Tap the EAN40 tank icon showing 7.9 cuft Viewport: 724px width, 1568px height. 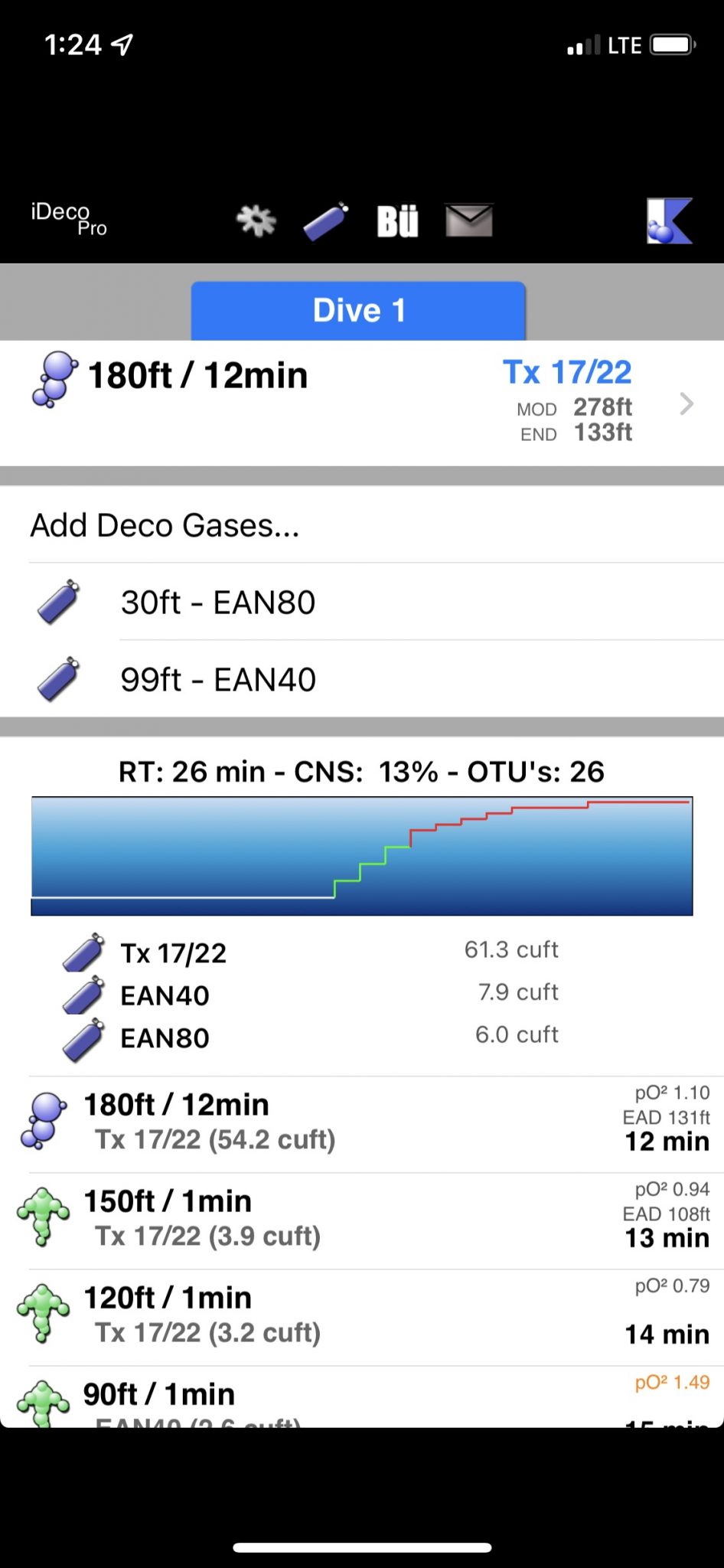click(x=84, y=995)
